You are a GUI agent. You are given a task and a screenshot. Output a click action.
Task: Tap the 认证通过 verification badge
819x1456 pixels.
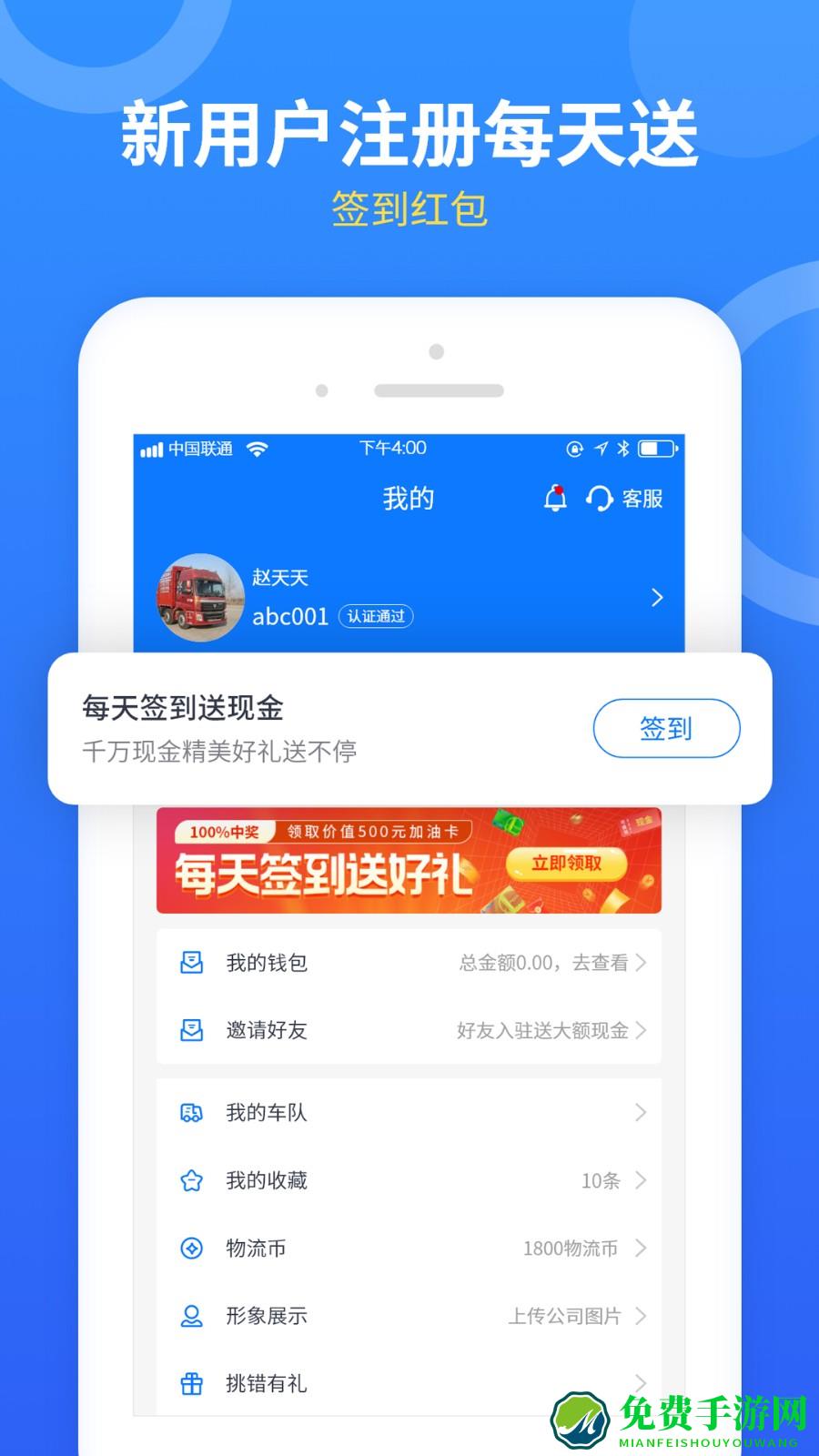point(377,617)
